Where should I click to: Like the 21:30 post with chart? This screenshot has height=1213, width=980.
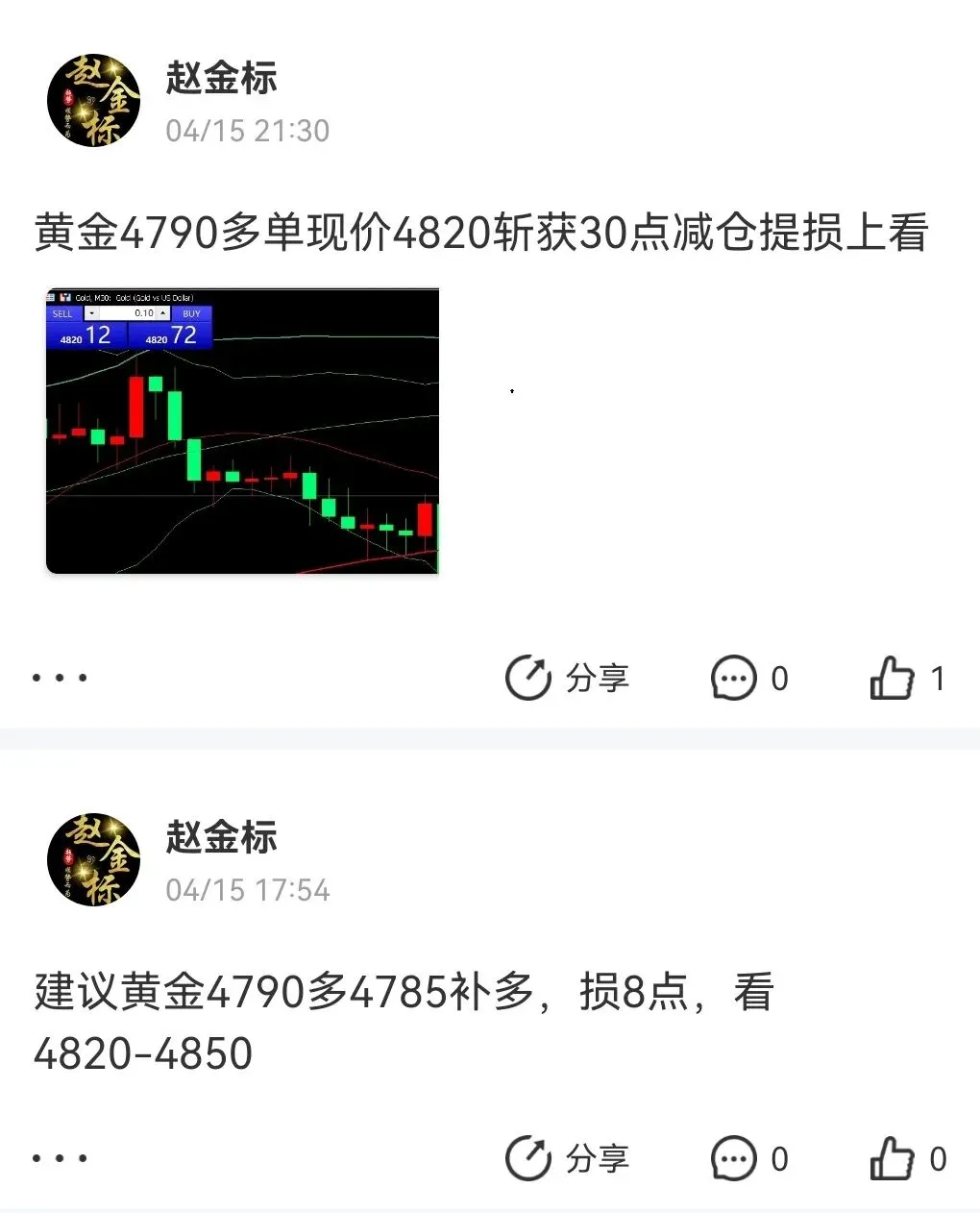906,678
